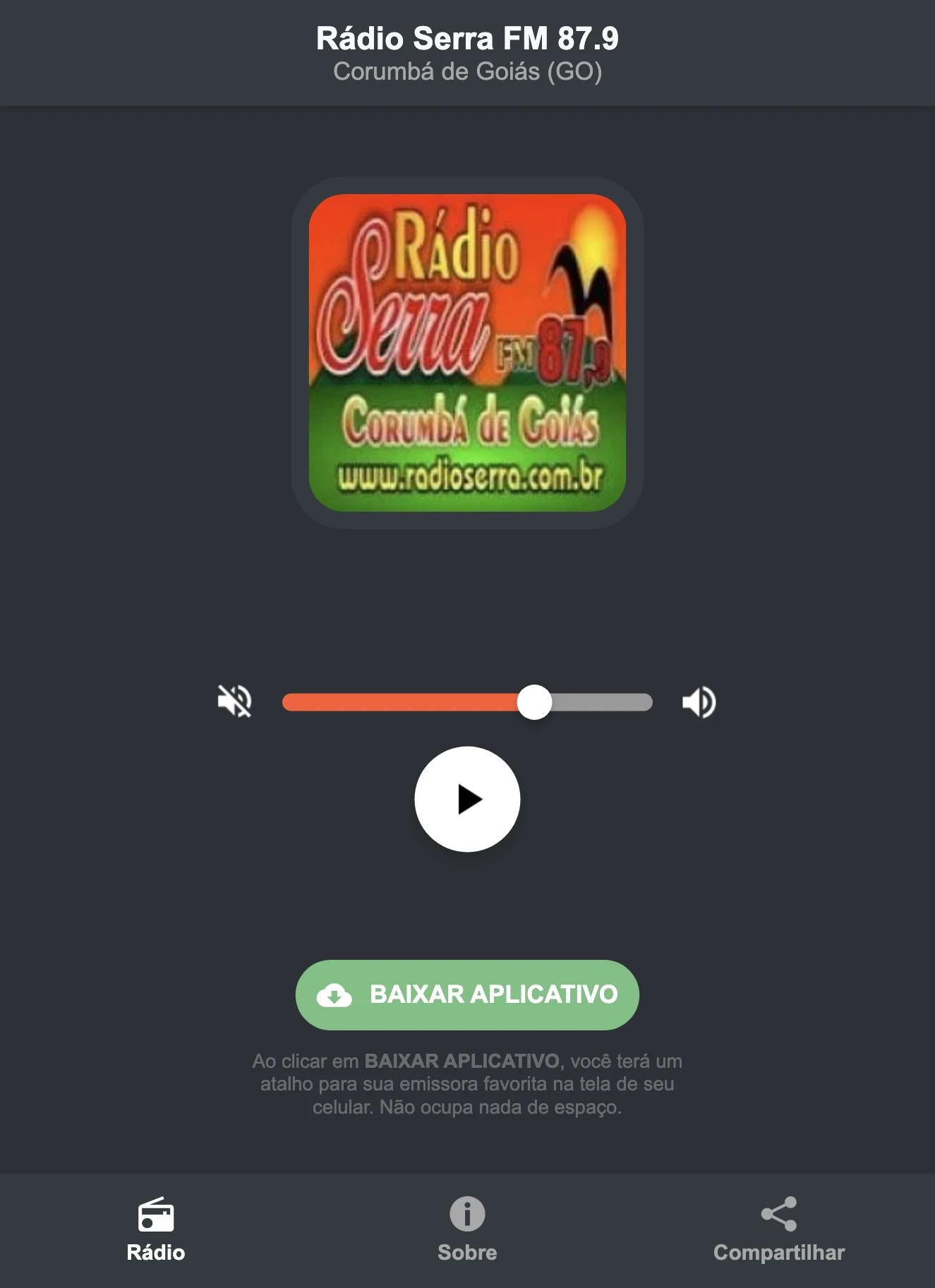935x1288 pixels.
Task: Click the white volume slider handle
Action: pos(536,701)
